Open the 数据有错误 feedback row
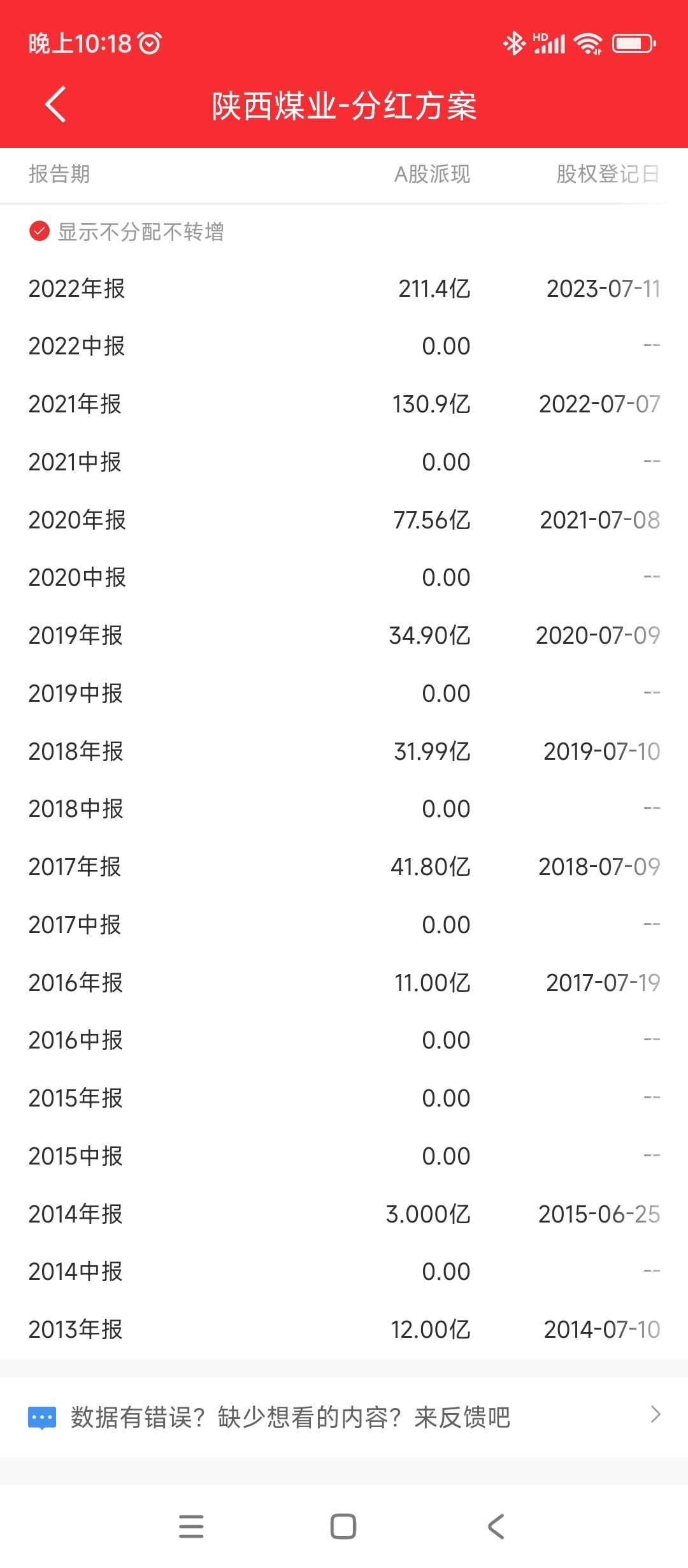This screenshot has height=1568, width=688. click(x=344, y=1417)
